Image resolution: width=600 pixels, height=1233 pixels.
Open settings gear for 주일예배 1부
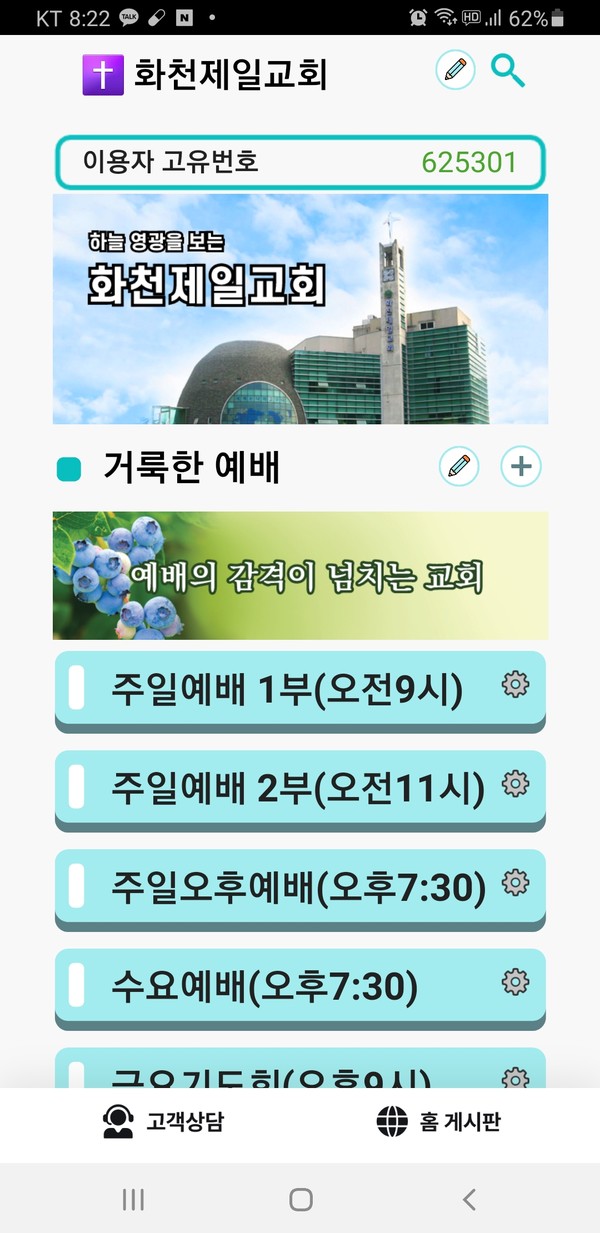514,685
